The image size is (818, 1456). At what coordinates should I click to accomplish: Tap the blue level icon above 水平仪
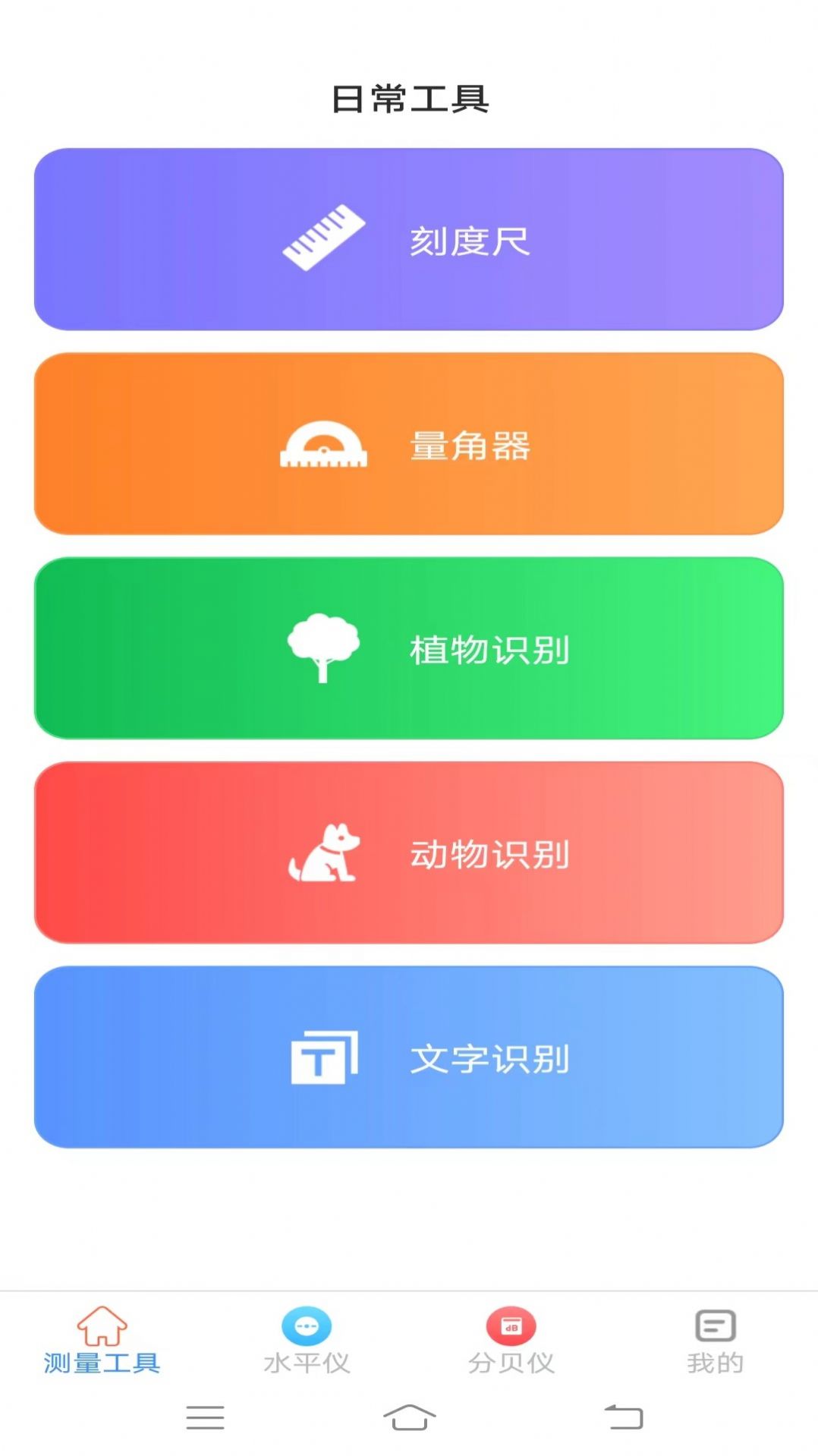click(307, 1322)
